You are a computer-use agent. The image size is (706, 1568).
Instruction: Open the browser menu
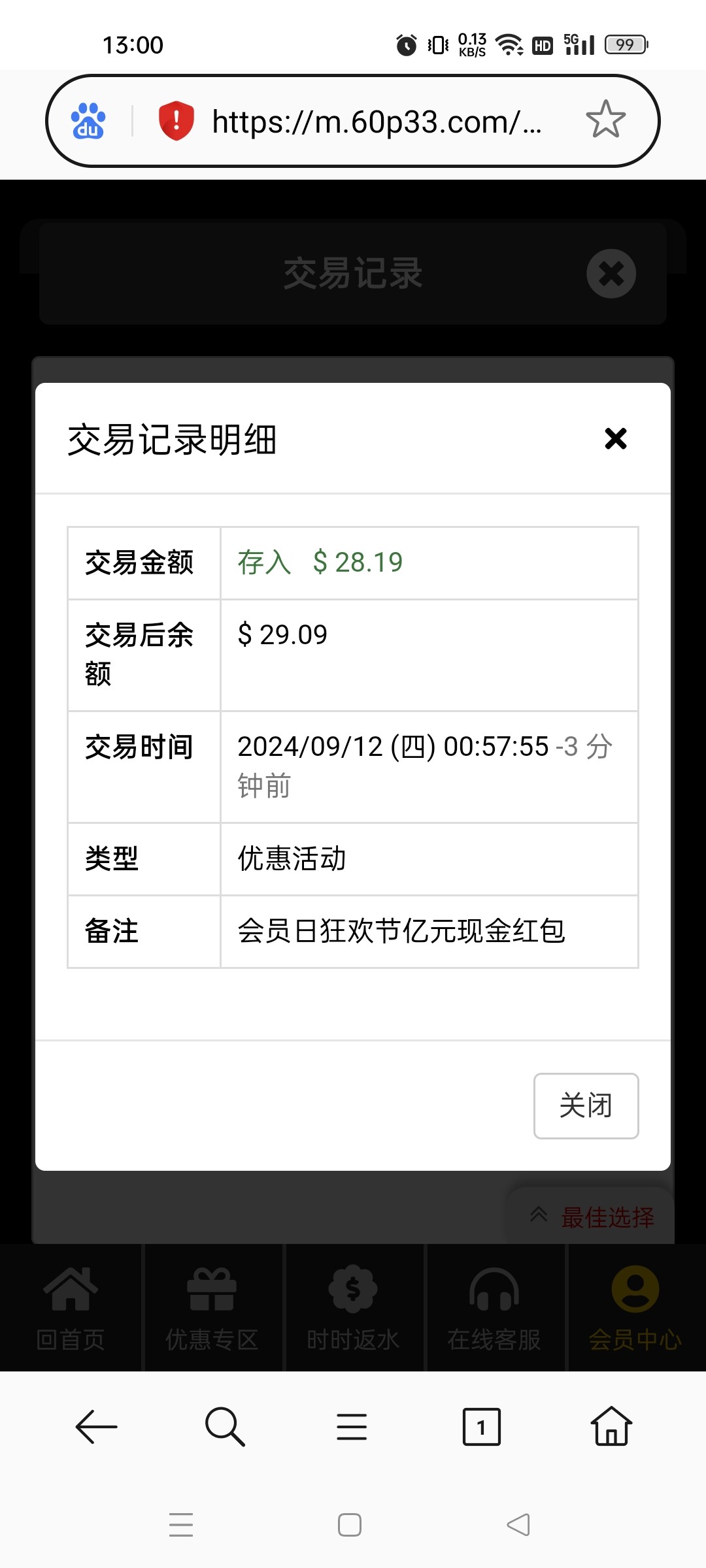point(352,1426)
